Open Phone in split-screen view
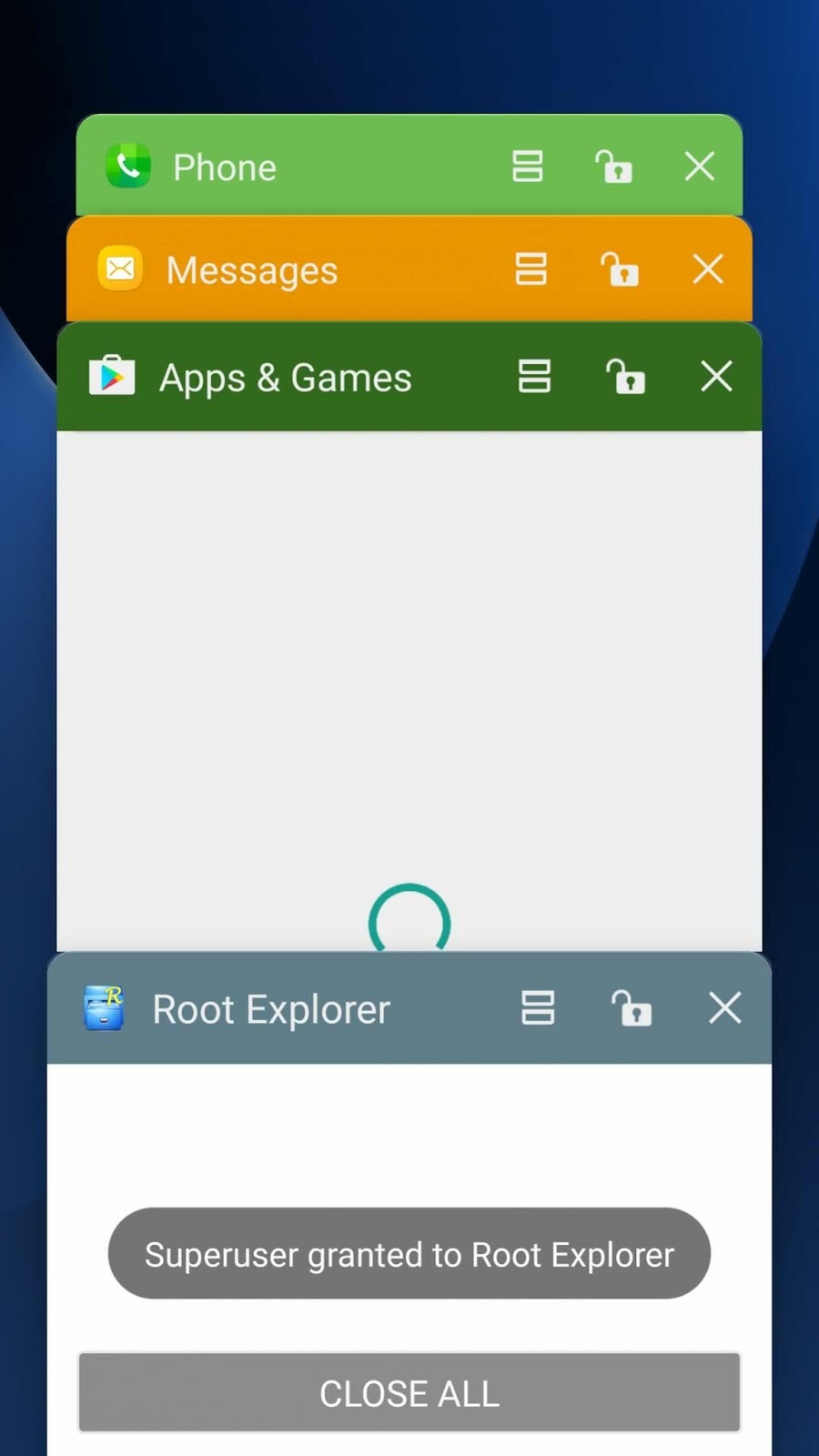The width and height of the screenshot is (819, 1456). click(528, 167)
